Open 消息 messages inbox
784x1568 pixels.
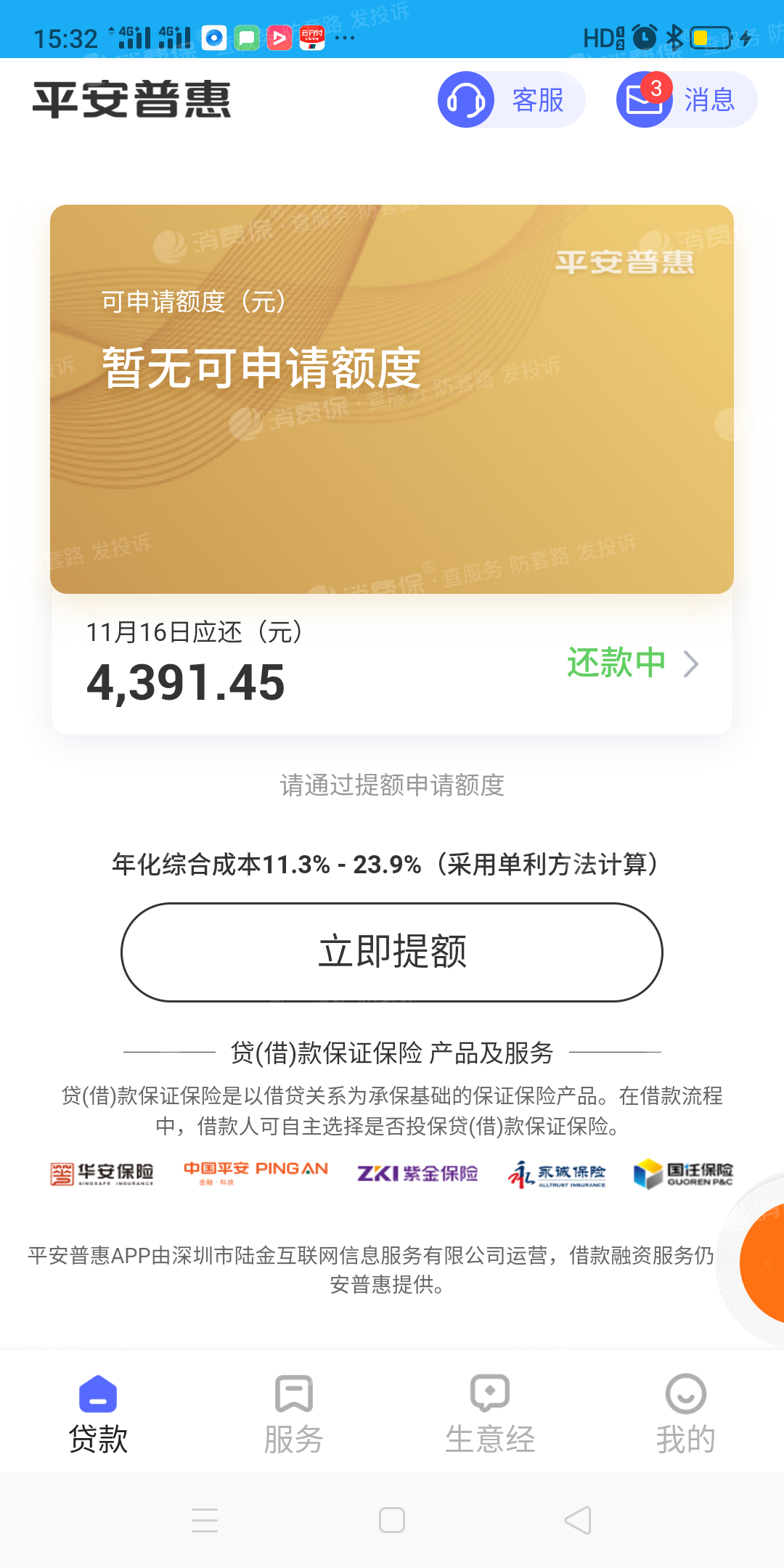pyautogui.click(x=686, y=100)
